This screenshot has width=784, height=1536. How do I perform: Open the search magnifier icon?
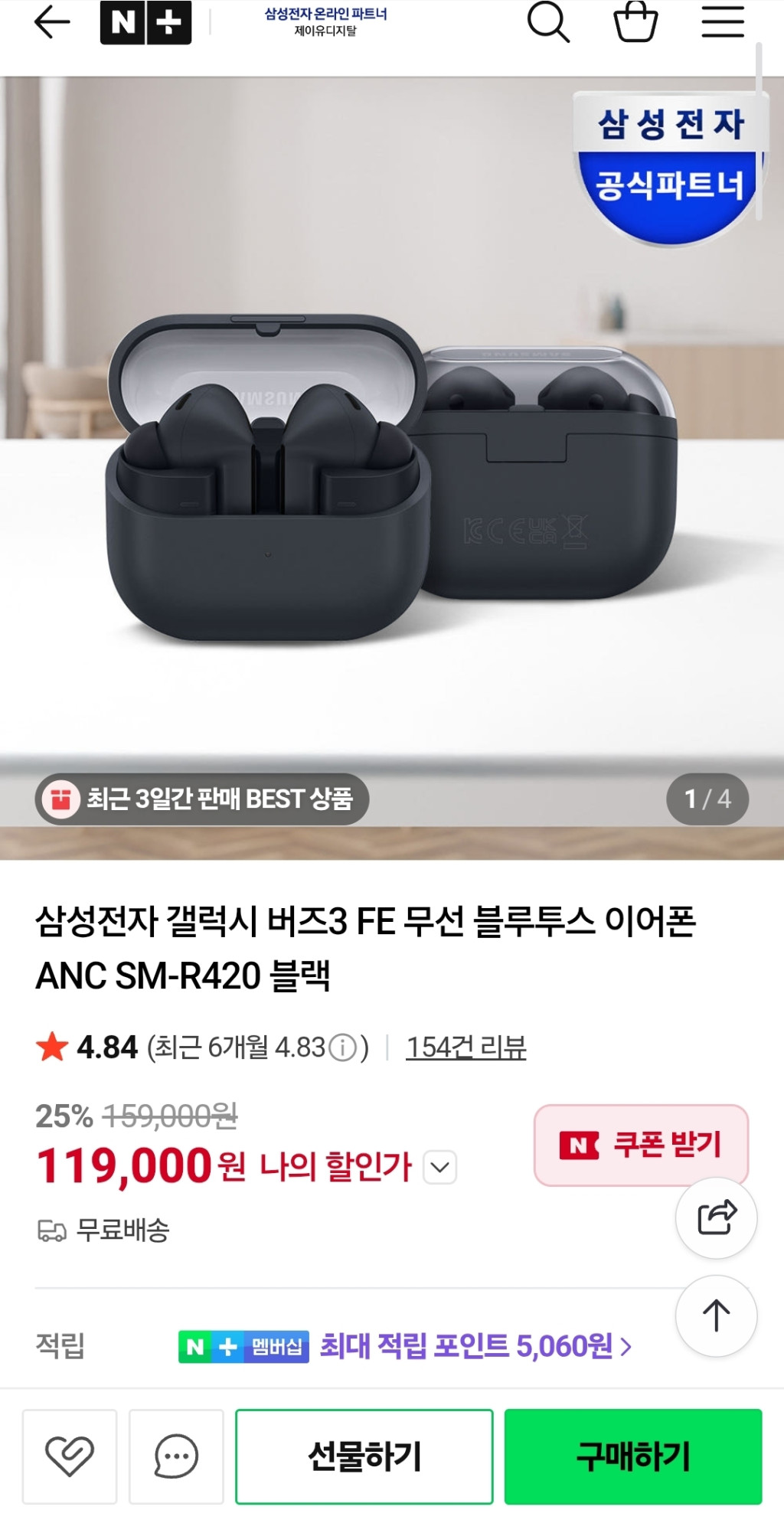[x=548, y=21]
